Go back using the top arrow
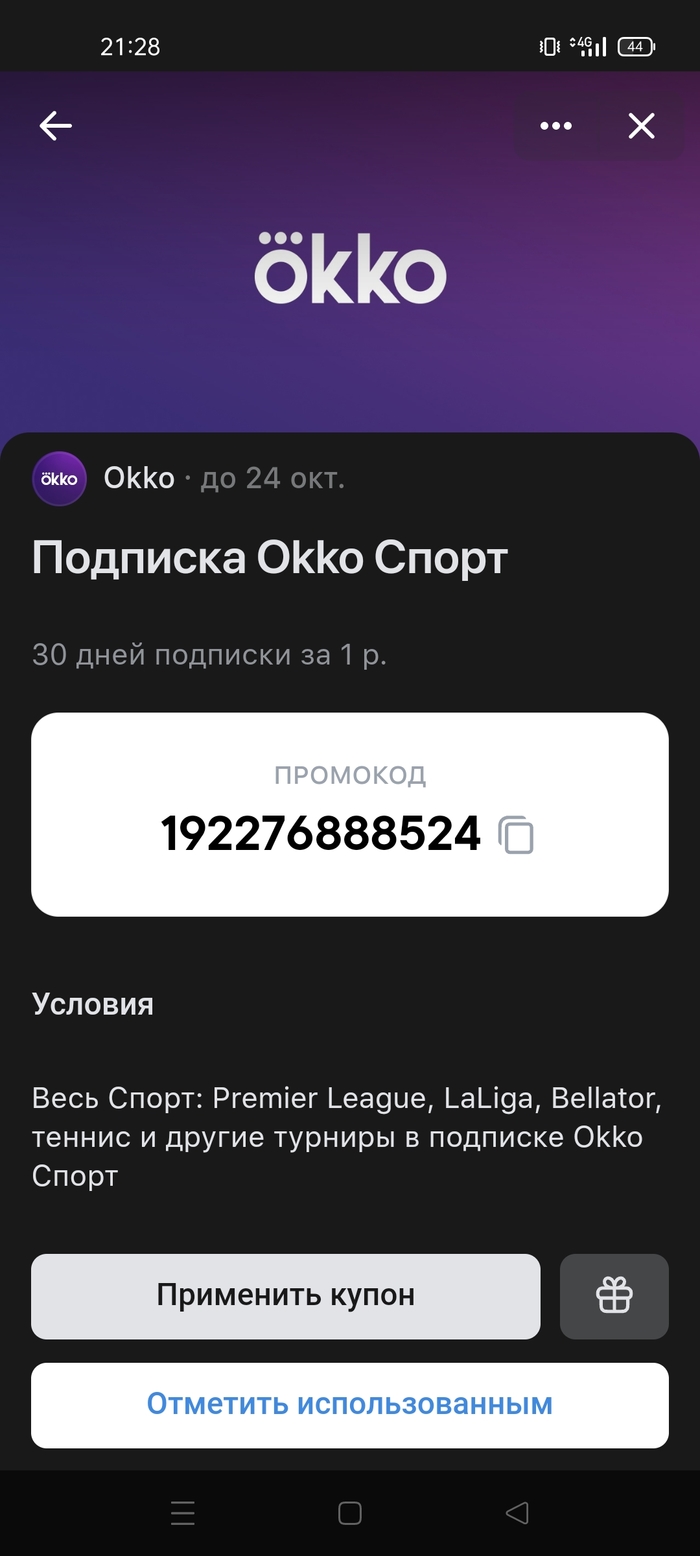The height and width of the screenshot is (1556, 700). pyautogui.click(x=56, y=125)
